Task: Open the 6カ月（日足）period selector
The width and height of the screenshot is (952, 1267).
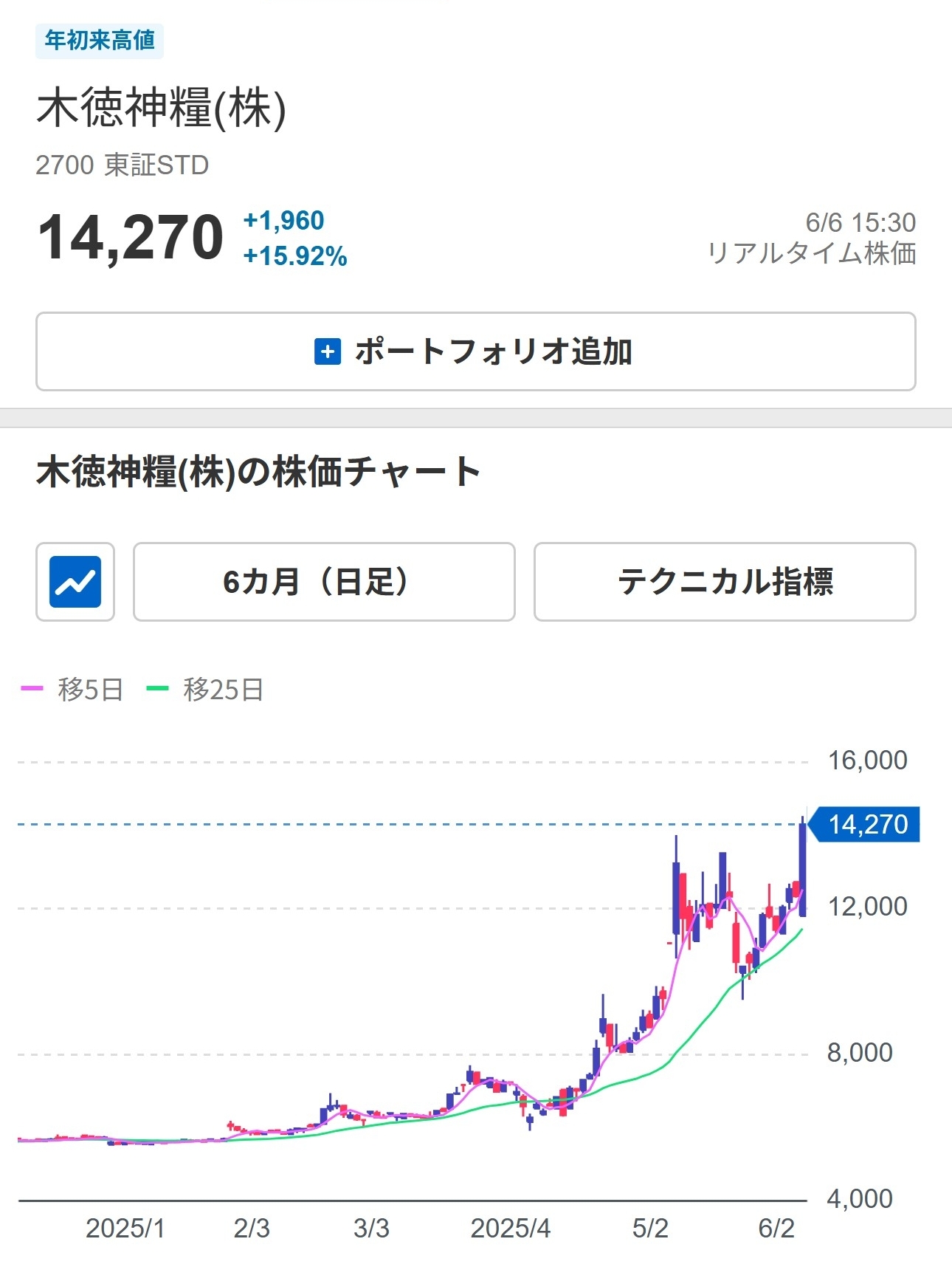Action: point(323,582)
